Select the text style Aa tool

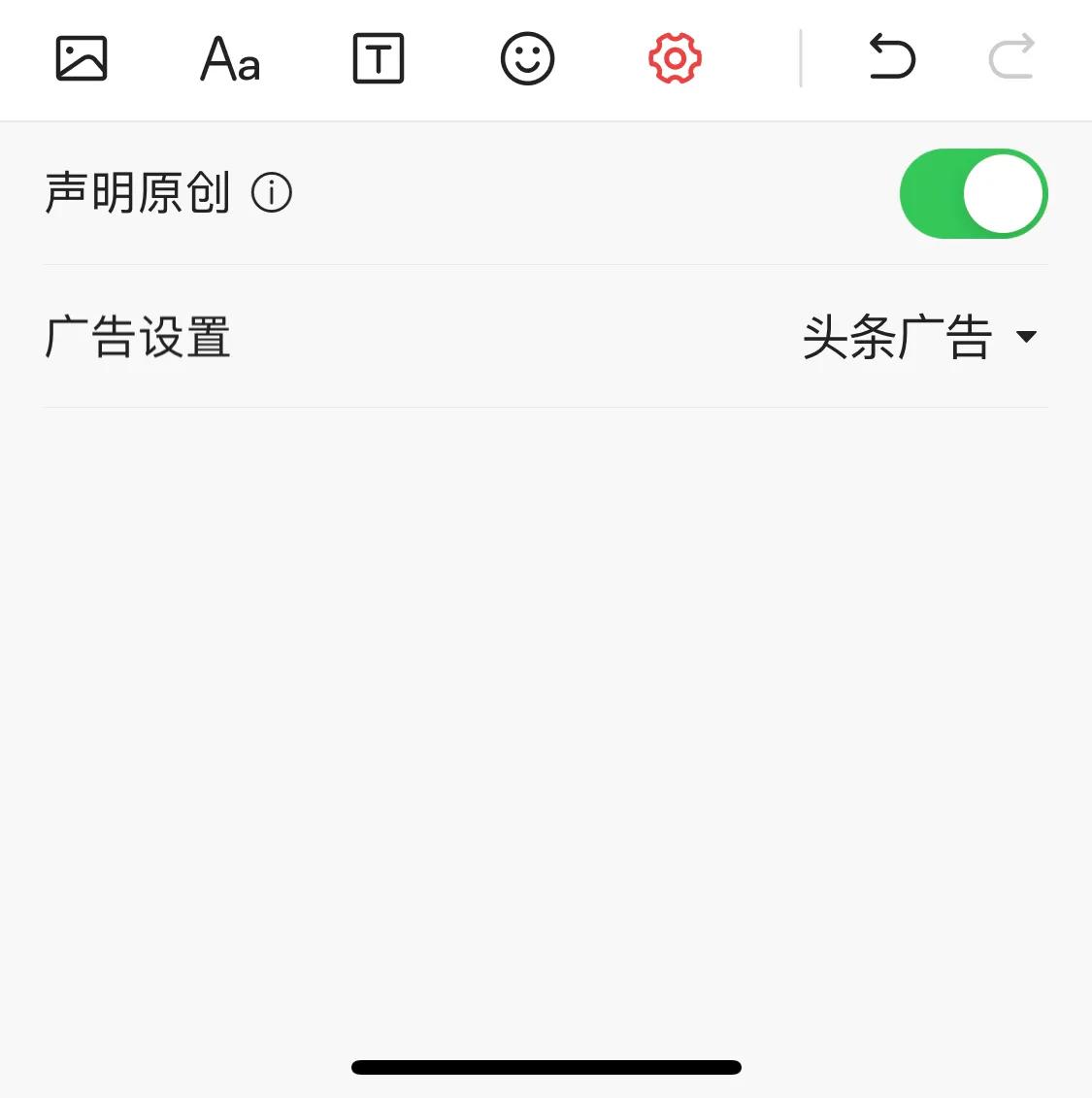[x=229, y=58]
